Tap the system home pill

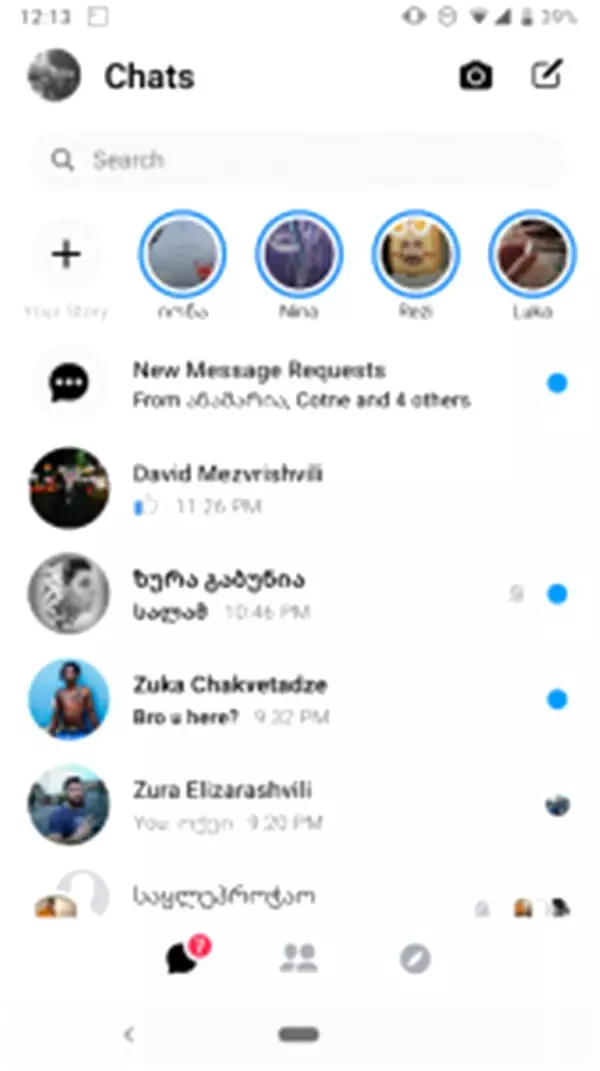pos(299,1035)
